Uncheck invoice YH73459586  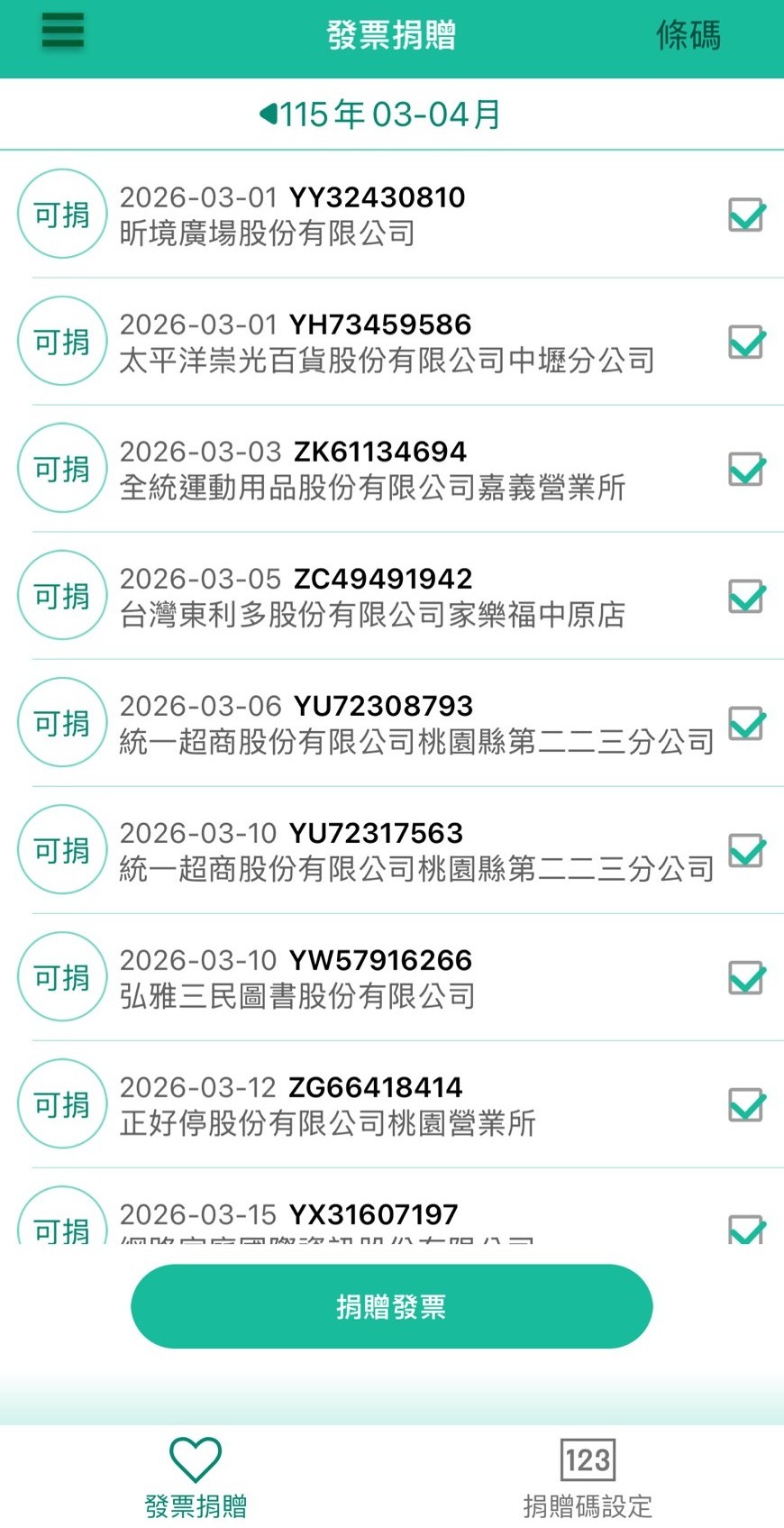point(746,343)
